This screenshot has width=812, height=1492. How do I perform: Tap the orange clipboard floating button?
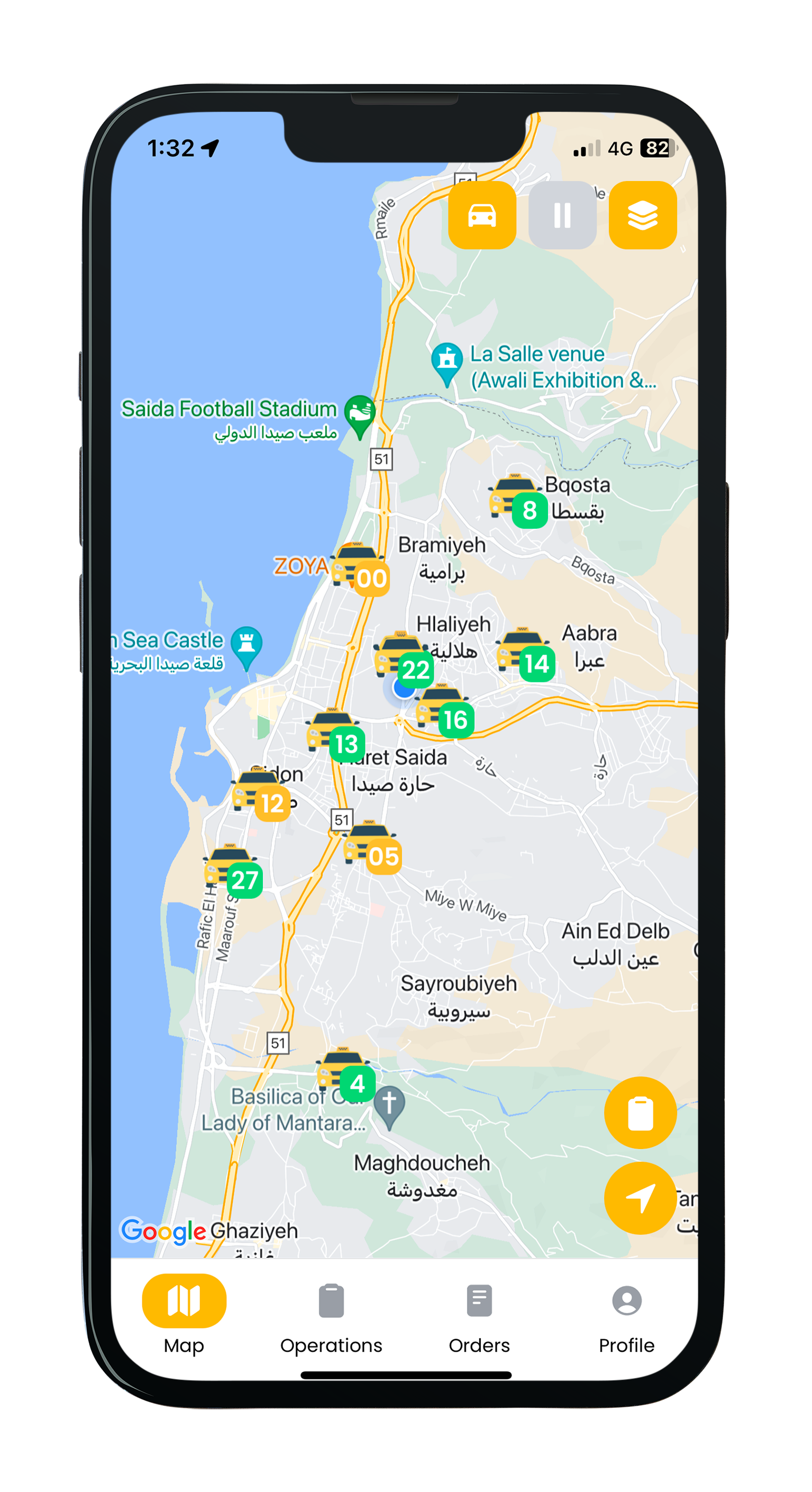coord(640,1113)
